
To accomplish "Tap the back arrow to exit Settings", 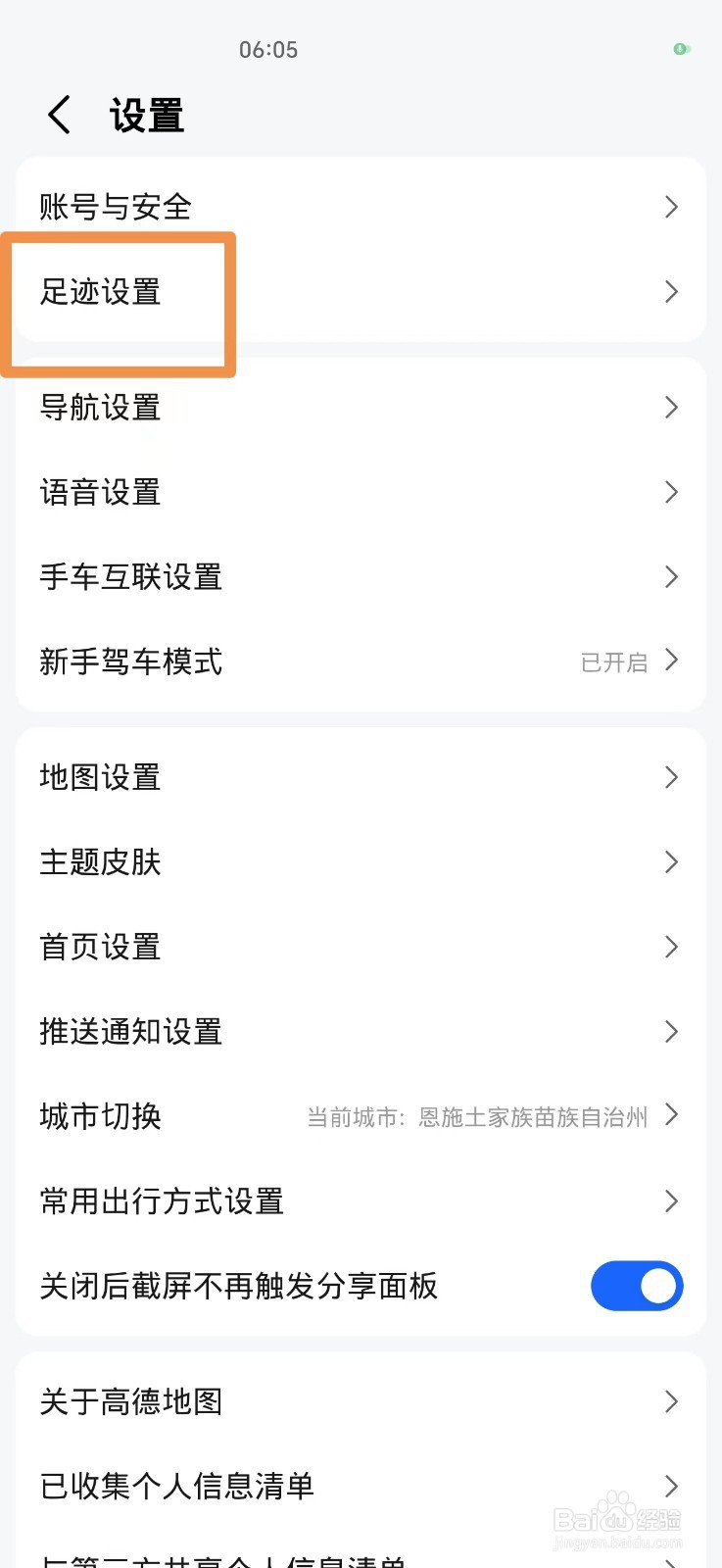I will click(59, 114).
